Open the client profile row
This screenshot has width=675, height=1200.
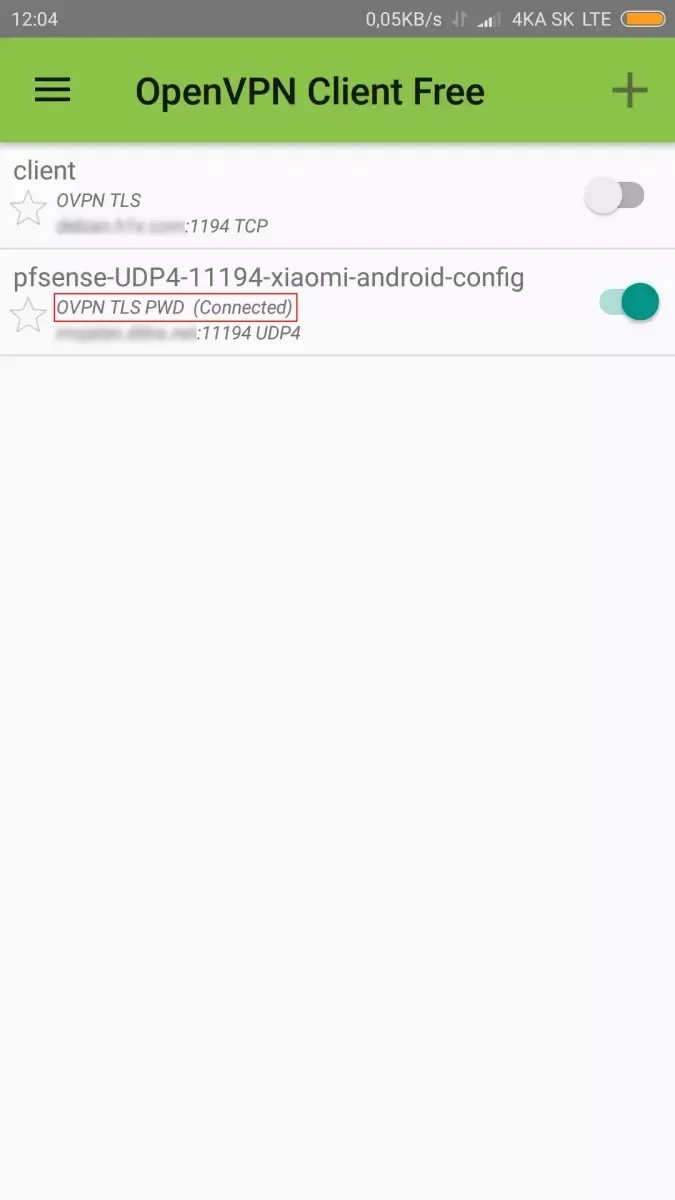pyautogui.click(x=337, y=196)
